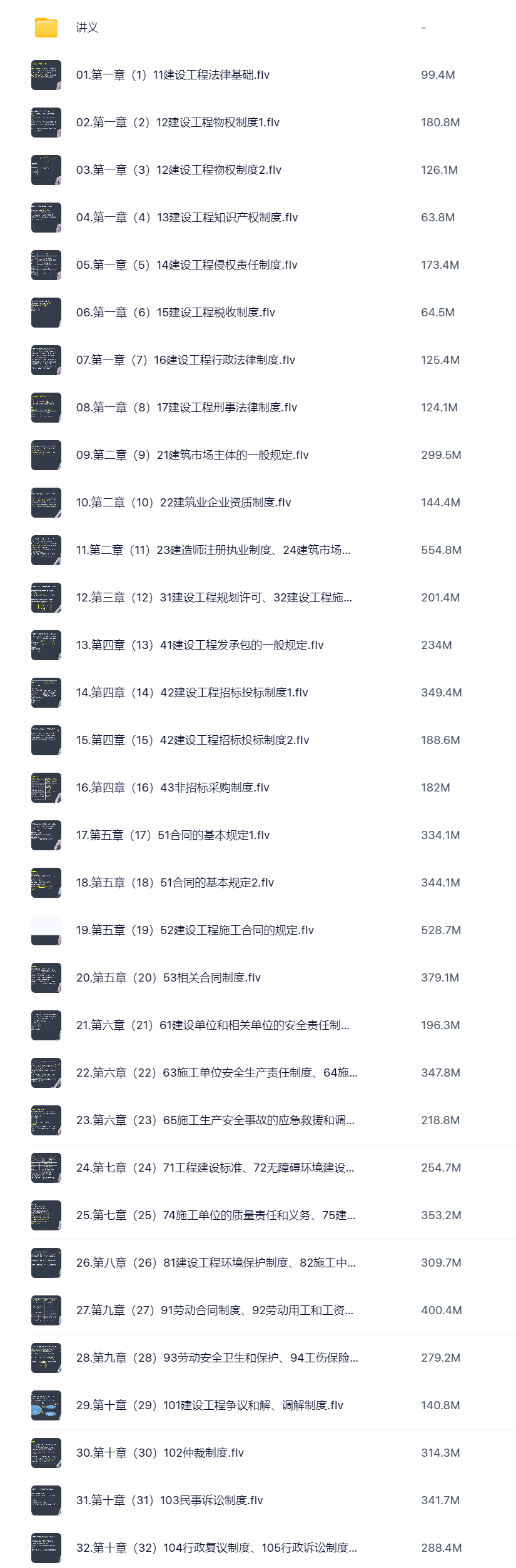Play 04 建设工程知识产权制度 video
The width and height of the screenshot is (516, 1568).
click(x=187, y=218)
